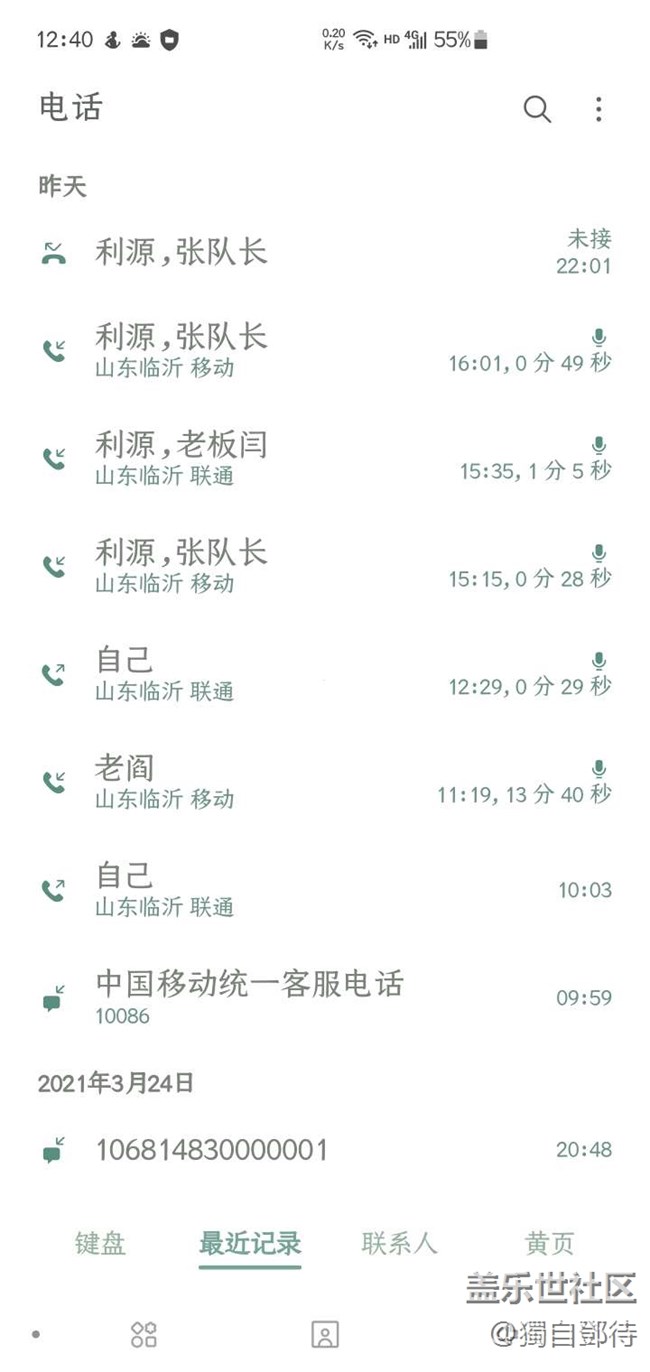Image resolution: width=650 pixels, height=1372 pixels.
Task: Open the three-dot overflow menu
Action: (598, 109)
